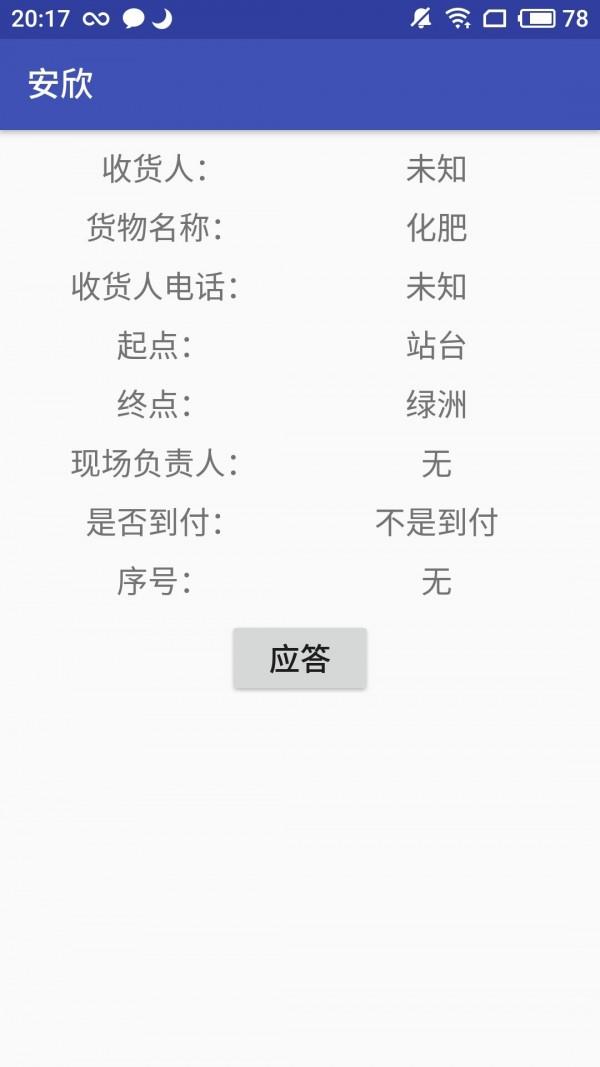Viewport: 600px width, 1067px height.
Task: Tap the 应答 button
Action: [300, 658]
